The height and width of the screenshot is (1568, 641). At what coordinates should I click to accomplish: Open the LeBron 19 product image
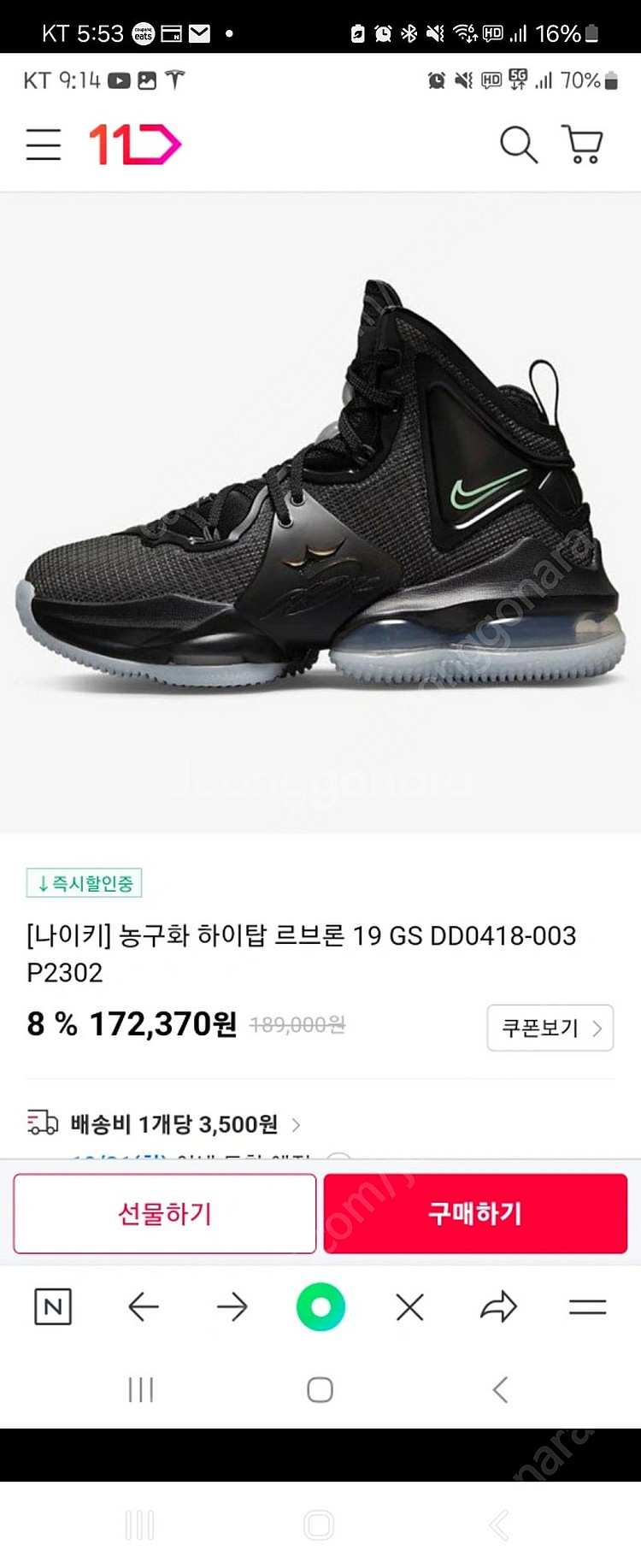click(320, 513)
